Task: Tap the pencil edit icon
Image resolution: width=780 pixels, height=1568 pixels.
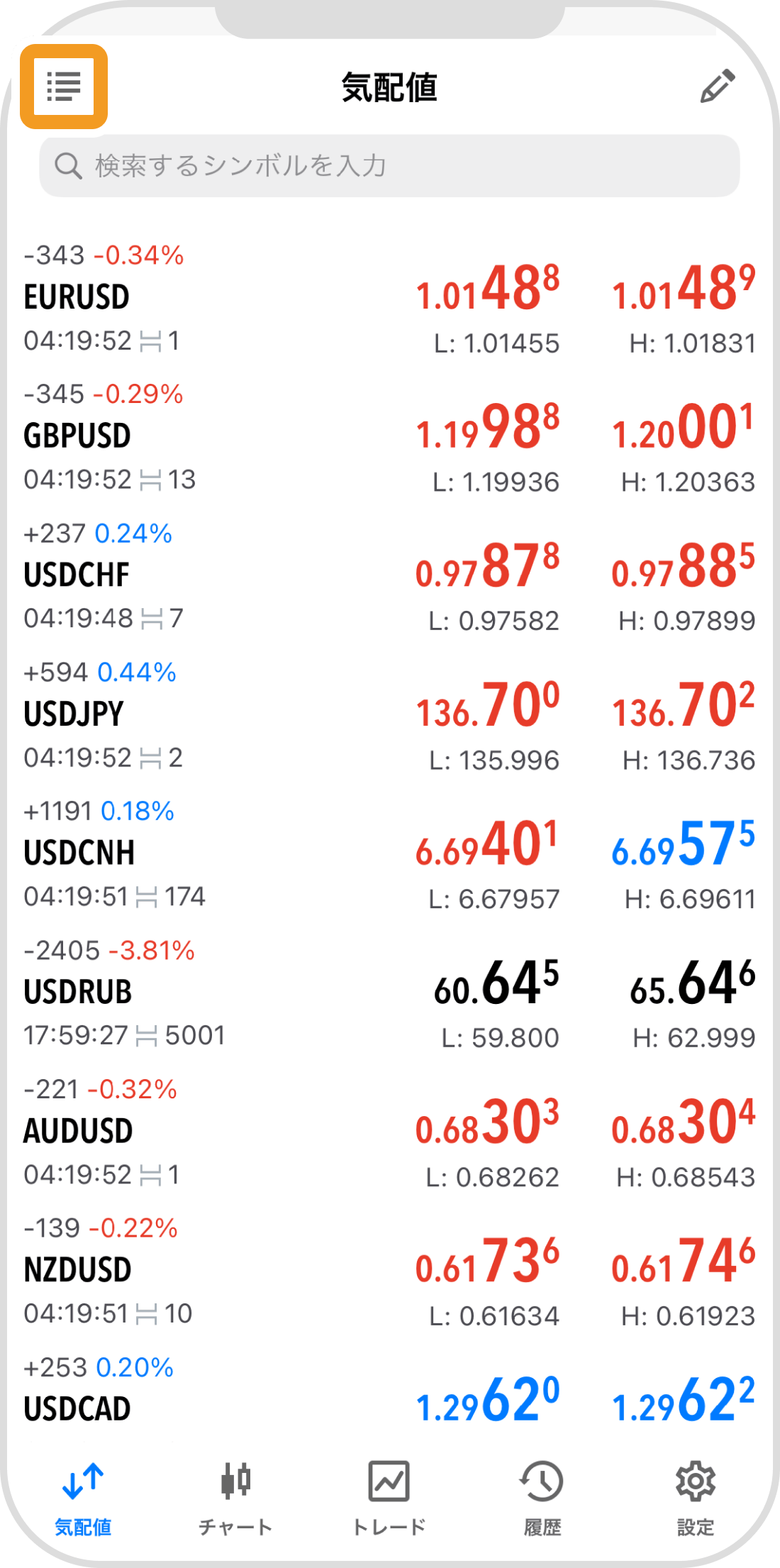Action: [717, 87]
